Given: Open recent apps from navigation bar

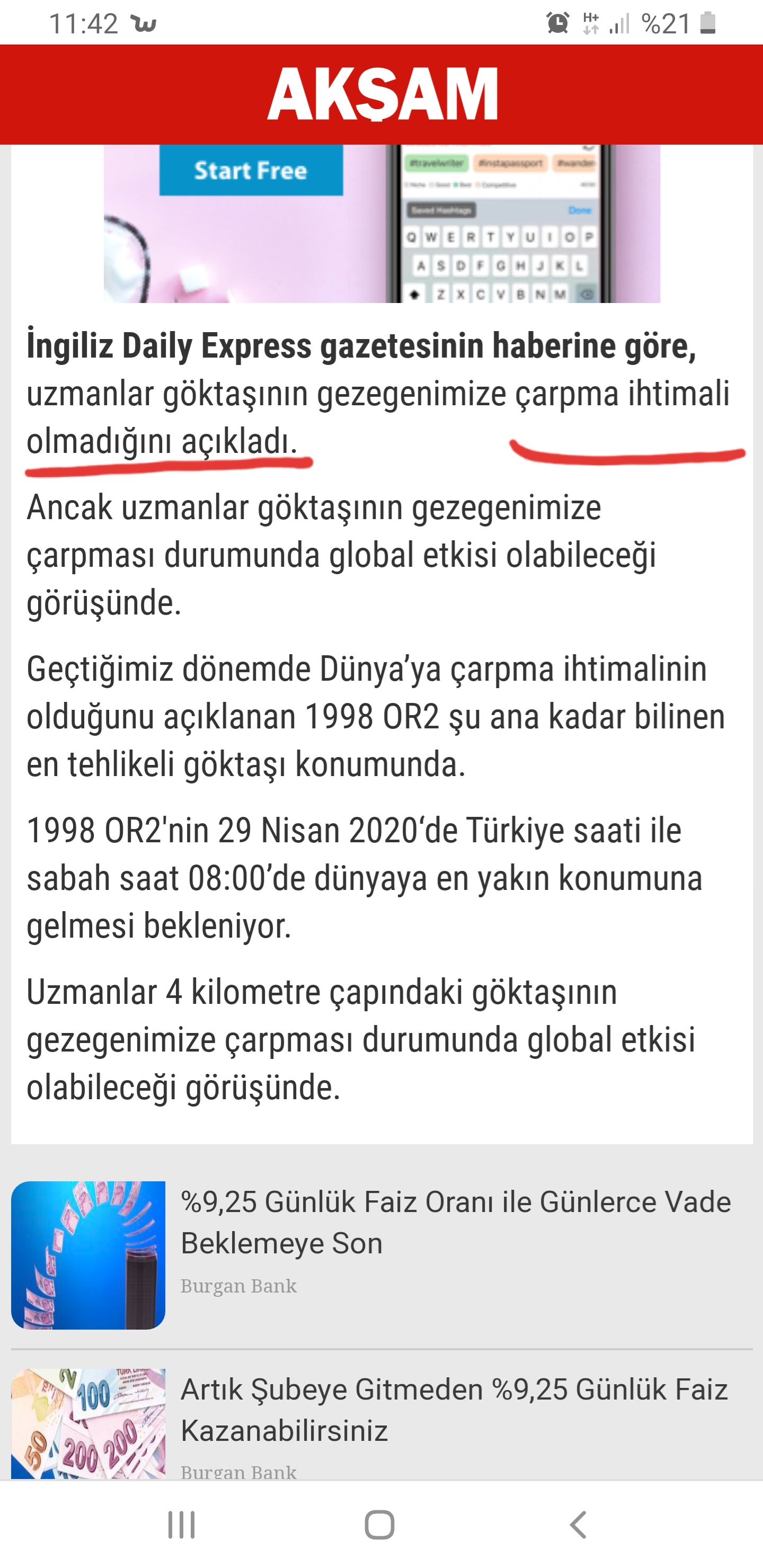Looking at the screenshot, I should [x=181, y=1525].
